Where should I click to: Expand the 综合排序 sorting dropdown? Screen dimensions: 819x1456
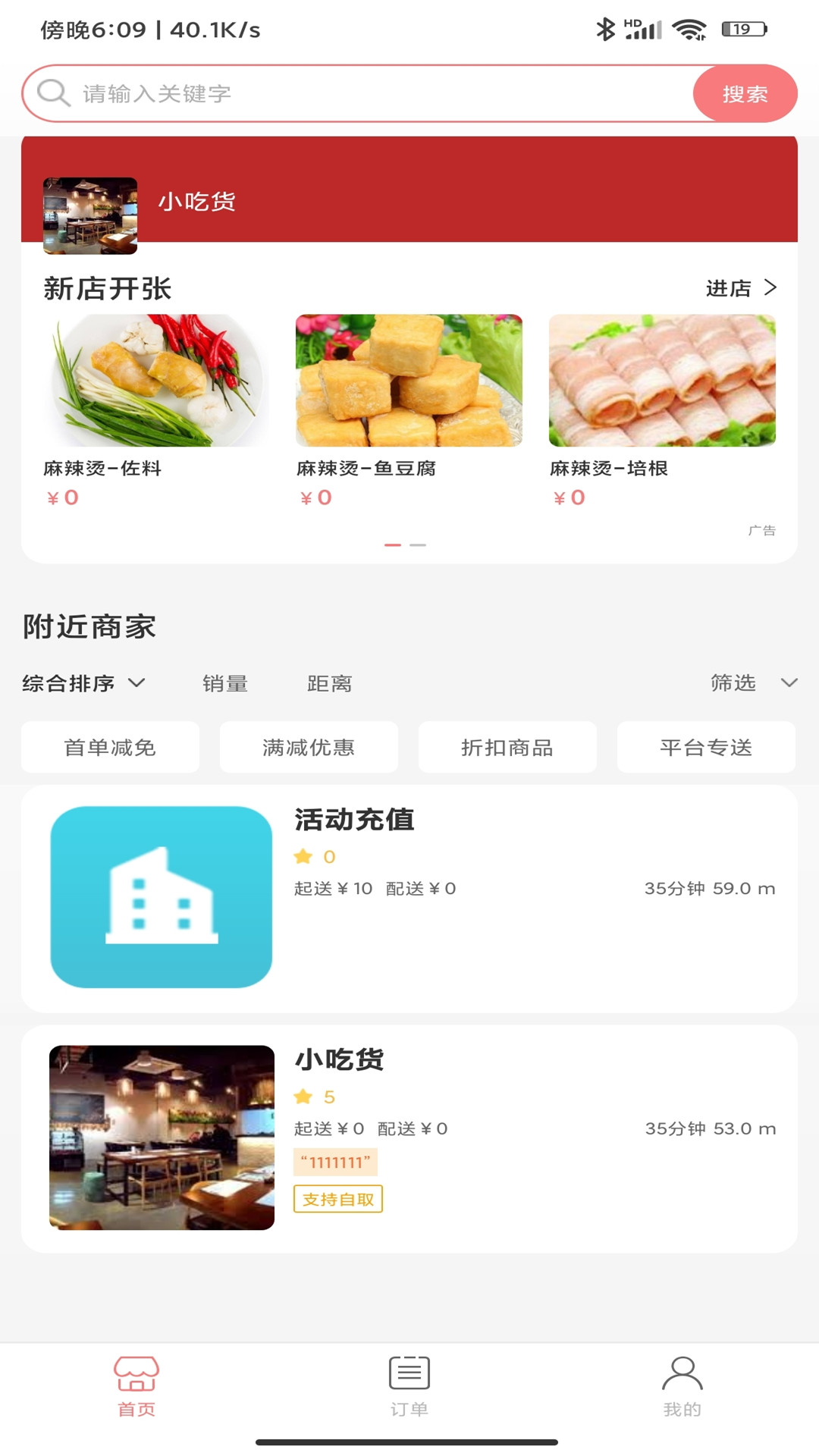click(82, 683)
